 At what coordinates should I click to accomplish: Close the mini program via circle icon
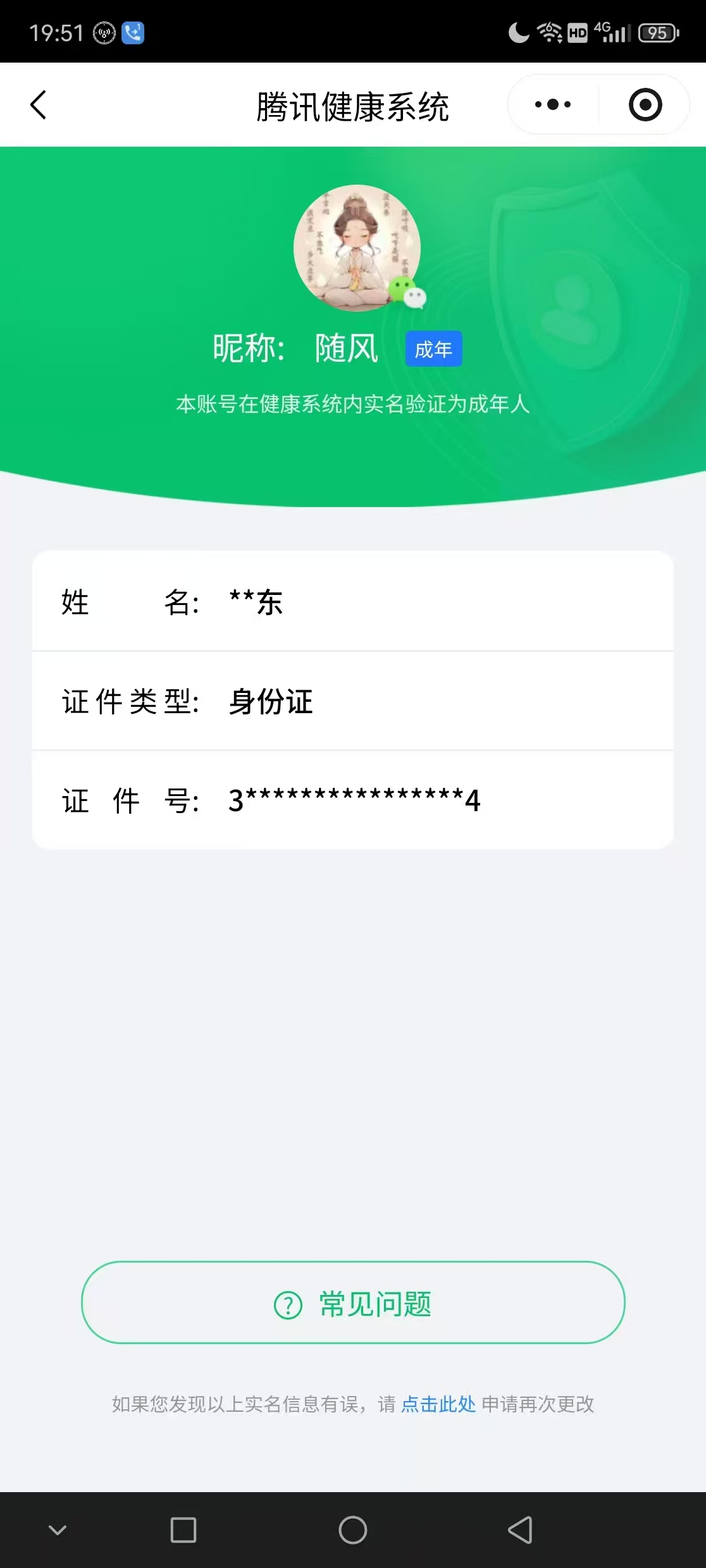(645, 105)
